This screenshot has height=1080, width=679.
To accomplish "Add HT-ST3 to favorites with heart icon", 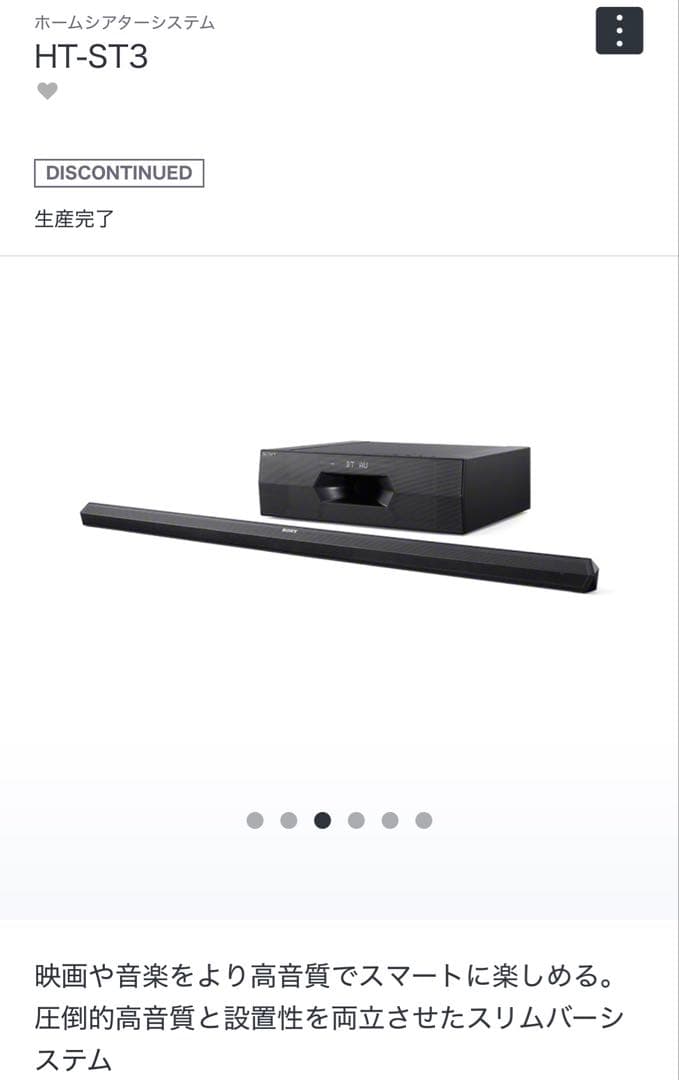I will click(47, 91).
